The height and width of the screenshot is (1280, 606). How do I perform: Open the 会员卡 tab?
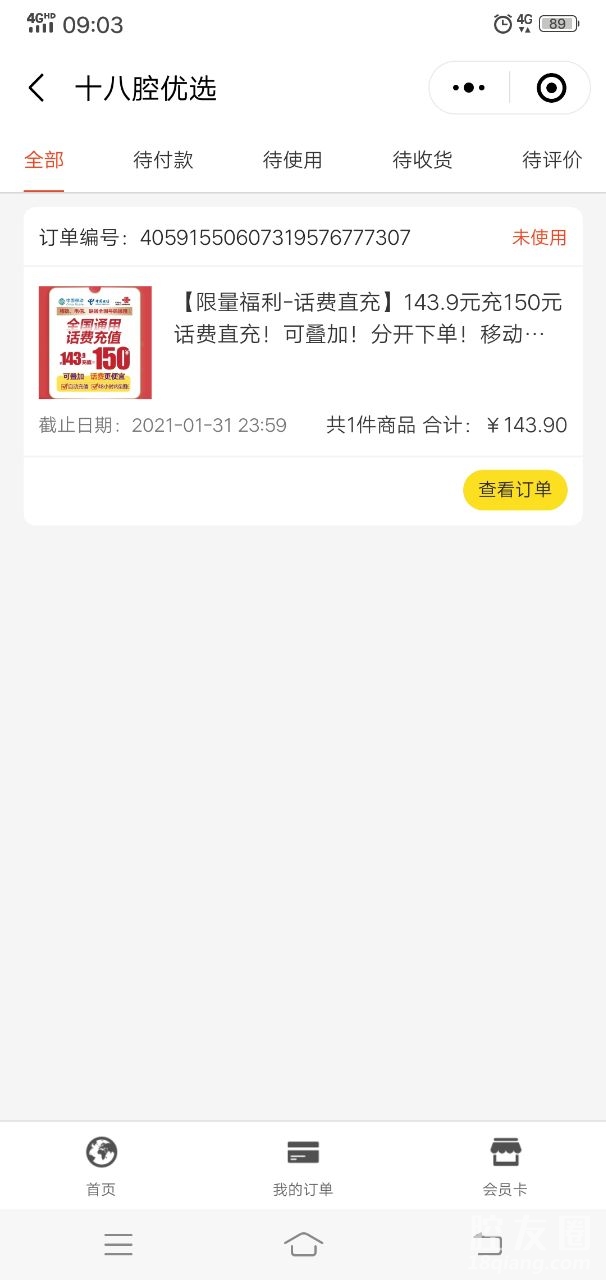[x=505, y=1166]
